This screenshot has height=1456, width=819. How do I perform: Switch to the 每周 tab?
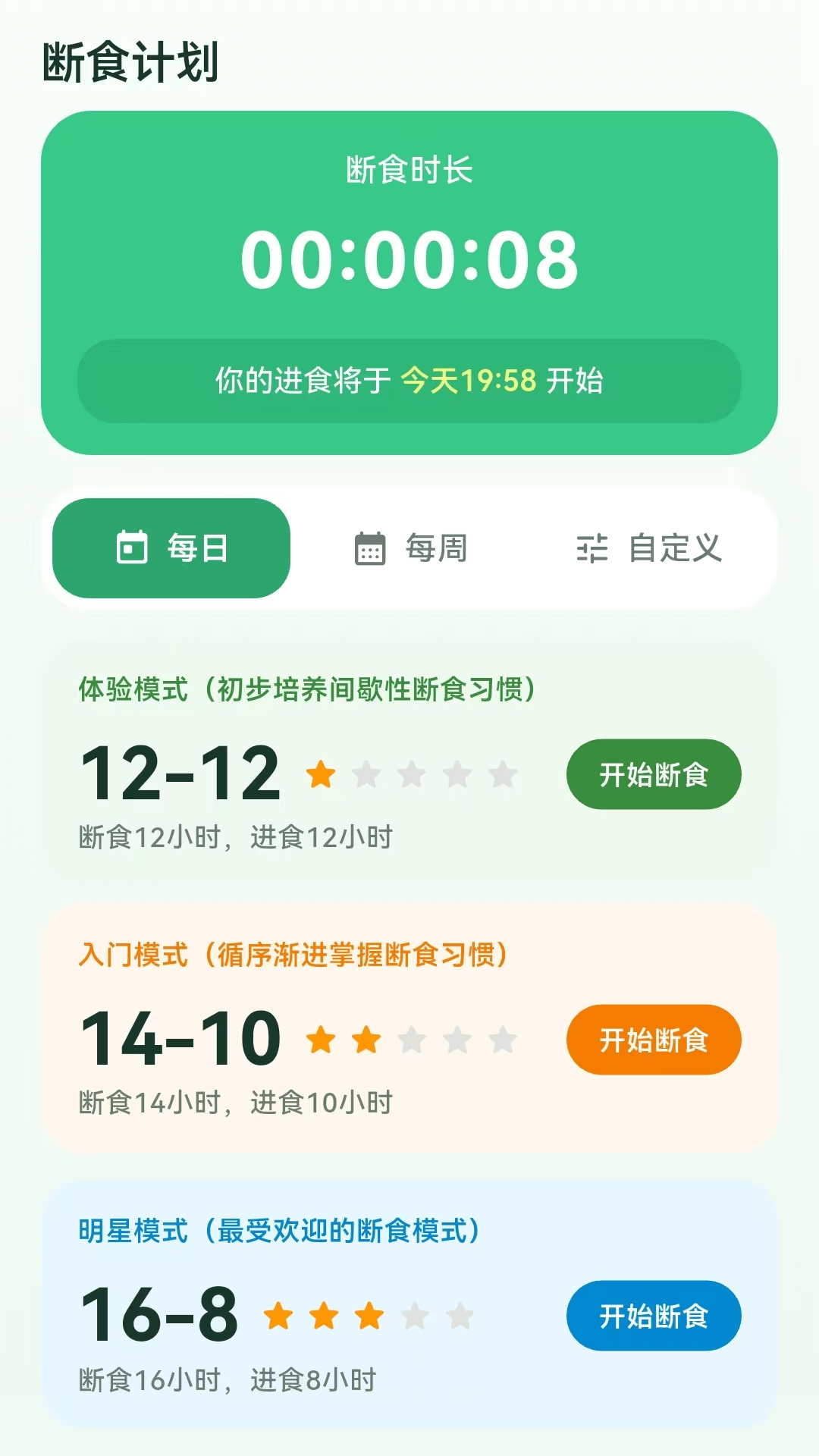(x=411, y=548)
